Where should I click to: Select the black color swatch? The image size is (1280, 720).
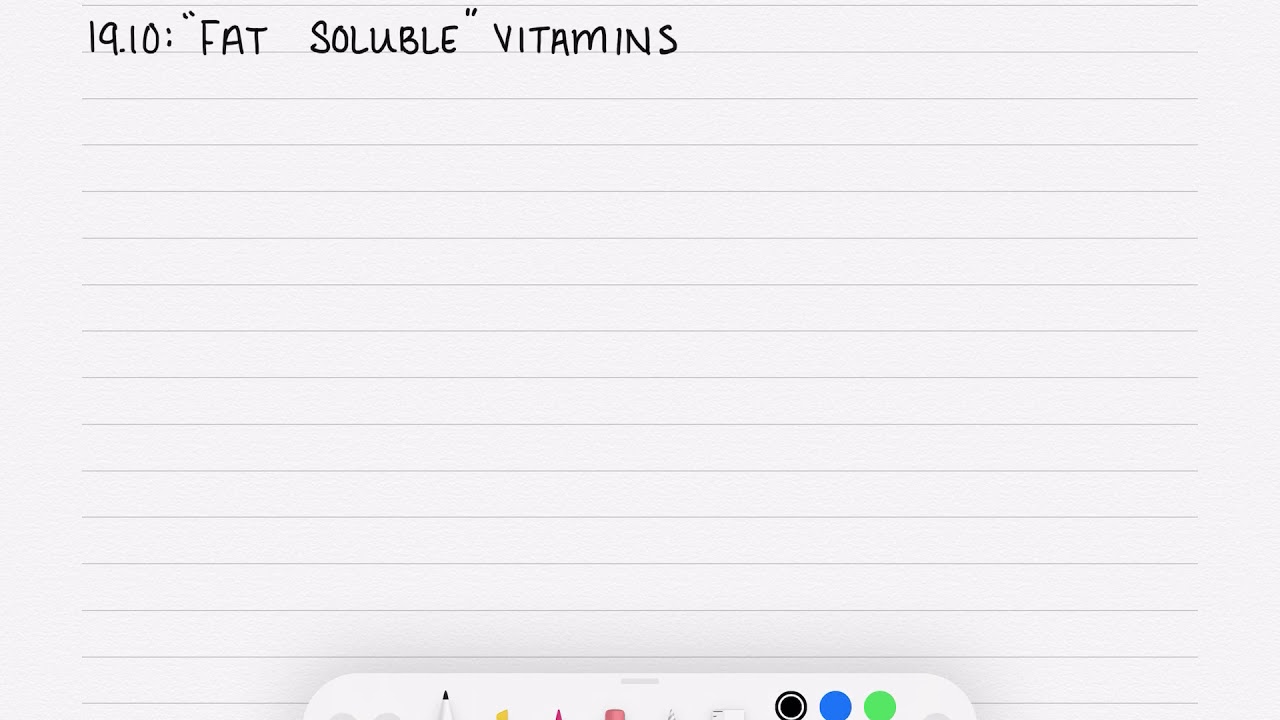pos(790,707)
